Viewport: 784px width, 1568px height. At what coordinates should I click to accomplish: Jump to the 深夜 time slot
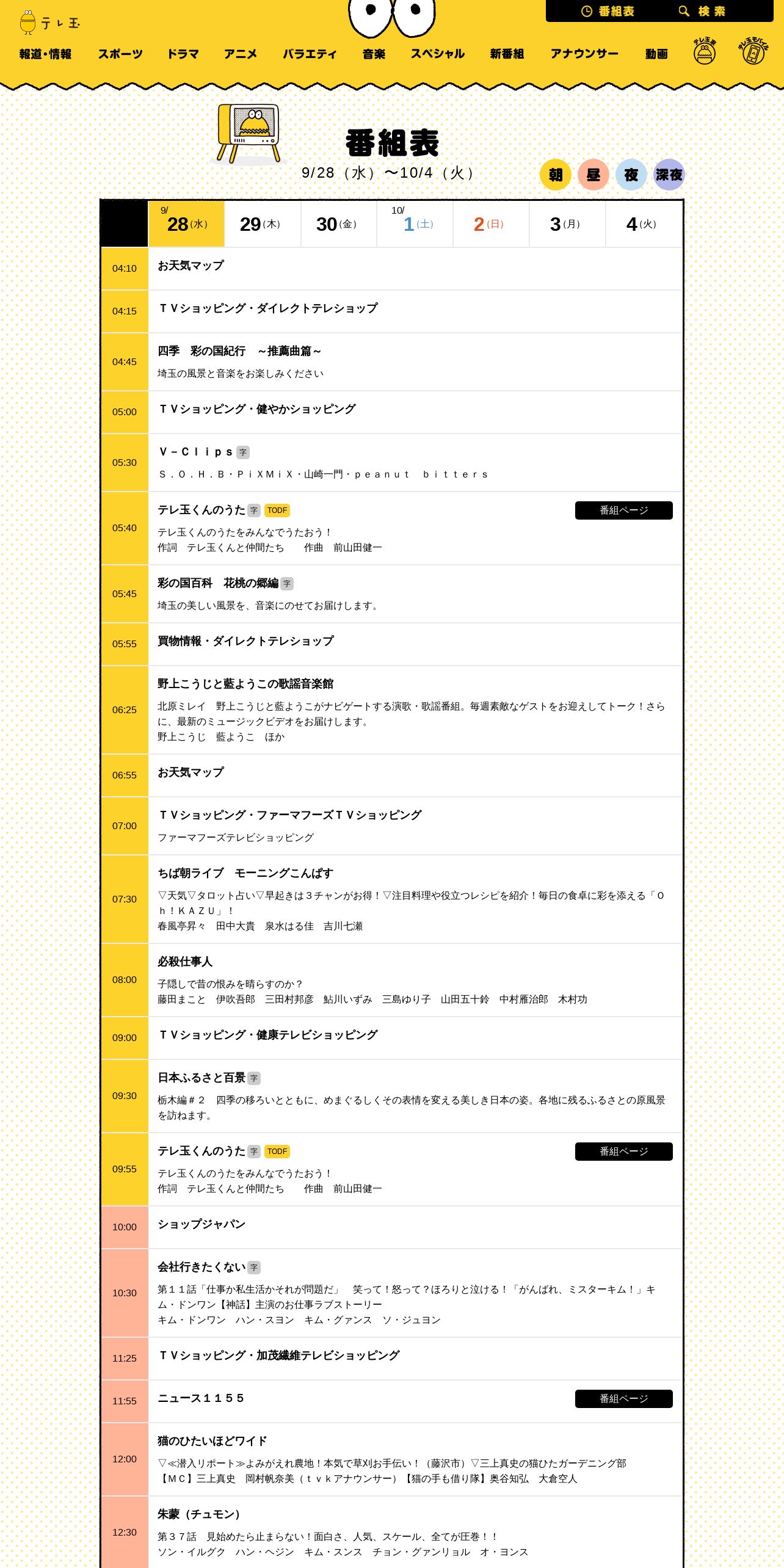(669, 175)
